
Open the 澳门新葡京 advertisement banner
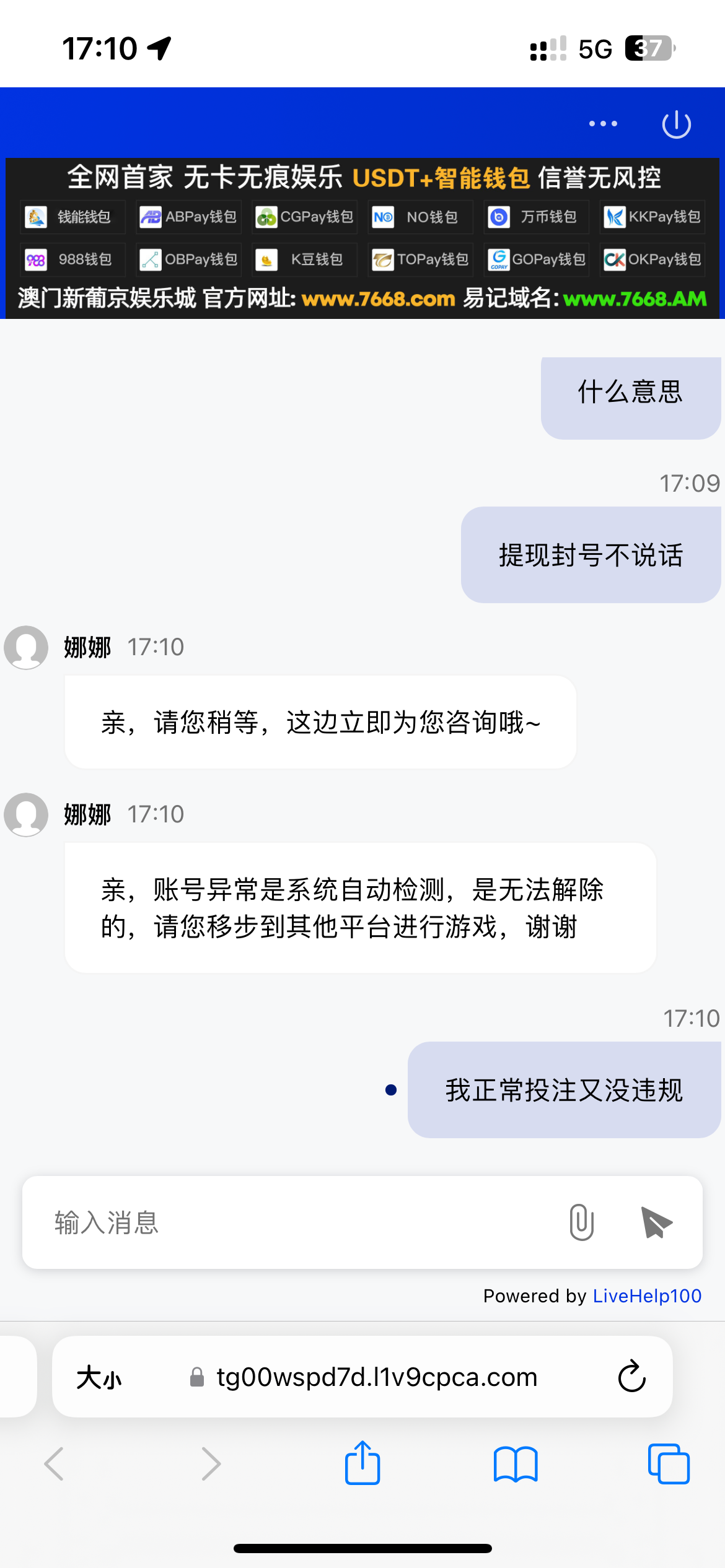[x=362, y=238]
